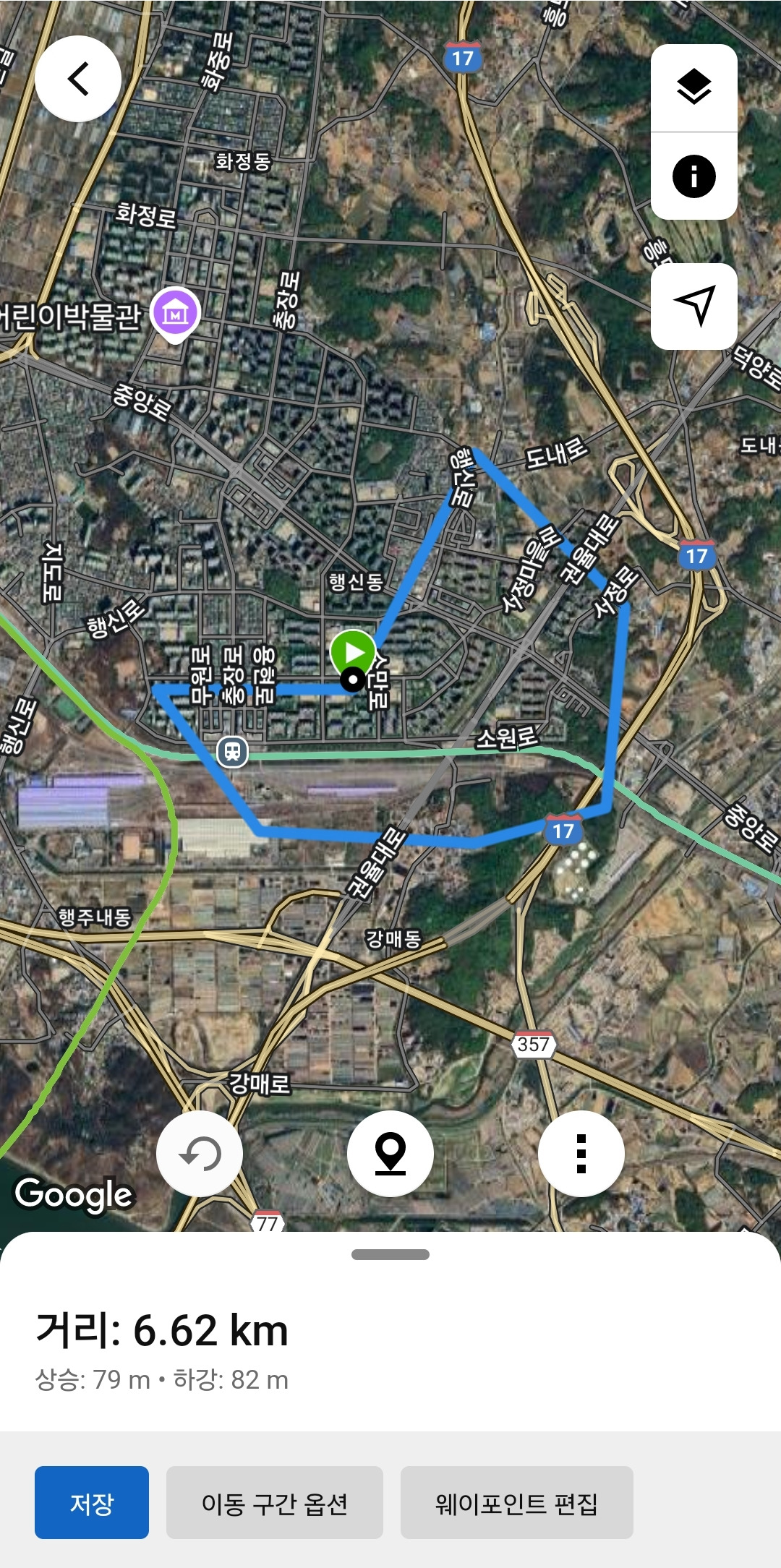The image size is (781, 1568).
Task: Expand the bottom sheet handle
Action: [390, 1255]
